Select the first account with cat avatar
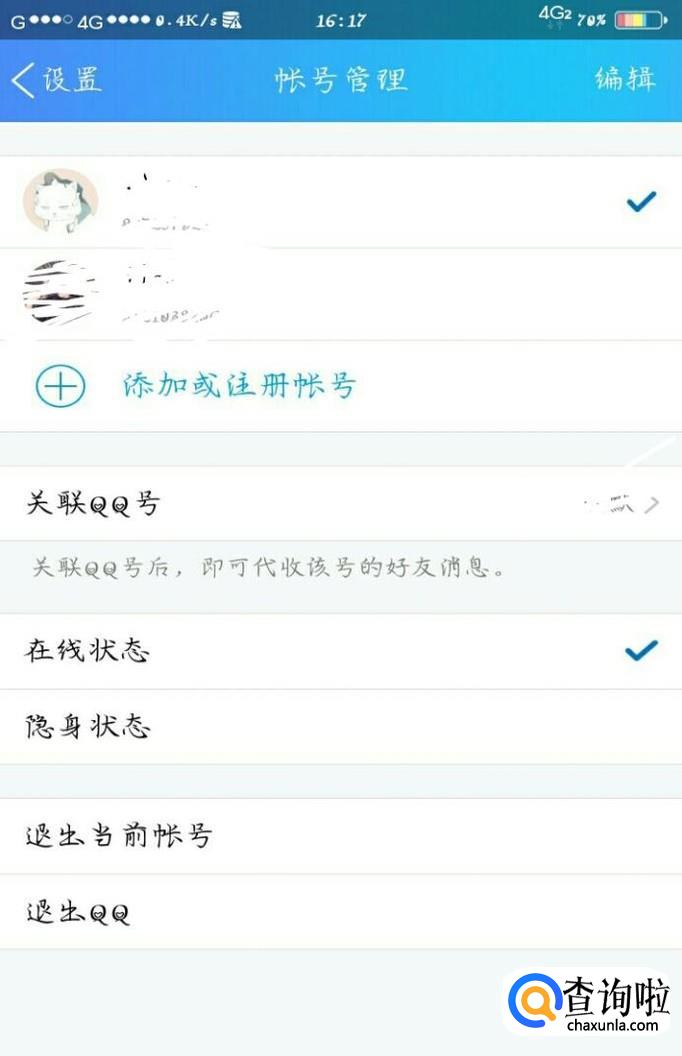Viewport: 682px width, 1056px height. pos(340,202)
